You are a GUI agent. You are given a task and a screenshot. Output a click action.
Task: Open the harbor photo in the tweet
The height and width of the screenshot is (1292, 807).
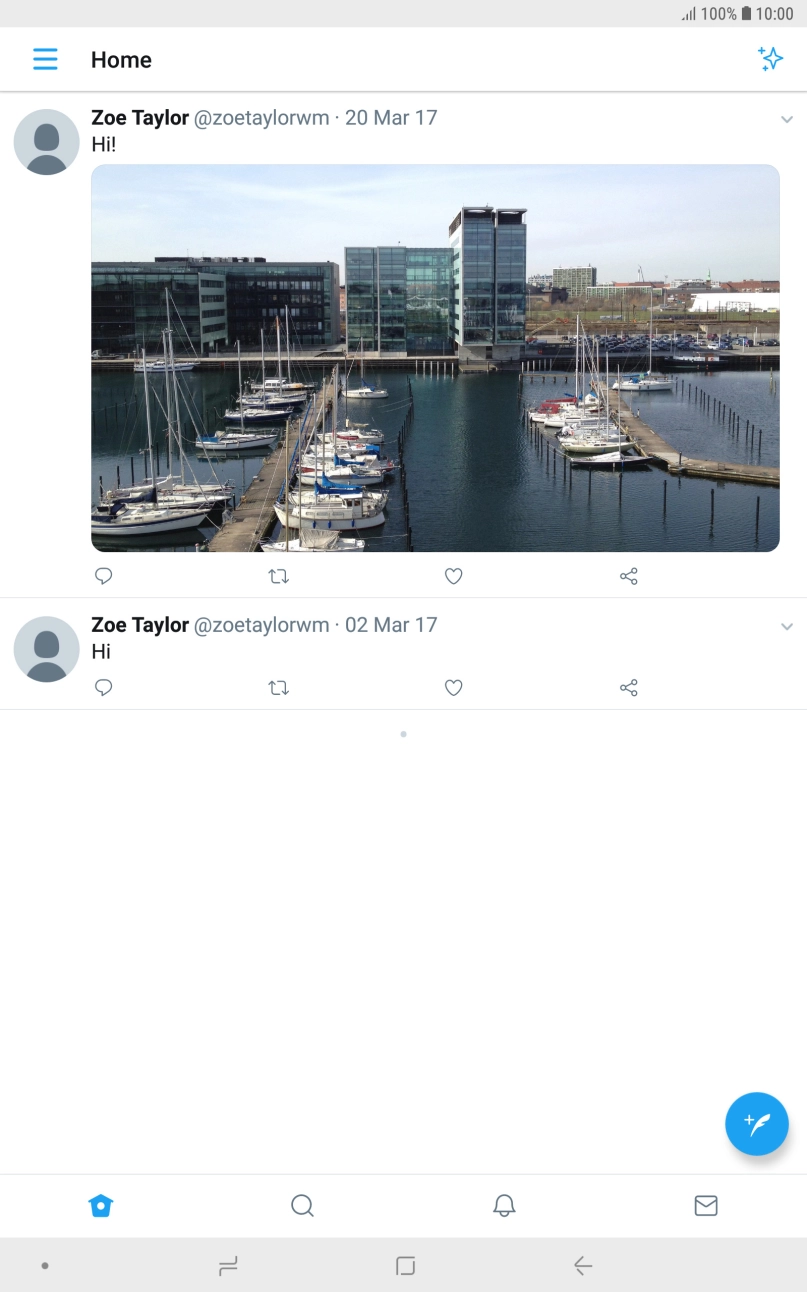pos(435,359)
